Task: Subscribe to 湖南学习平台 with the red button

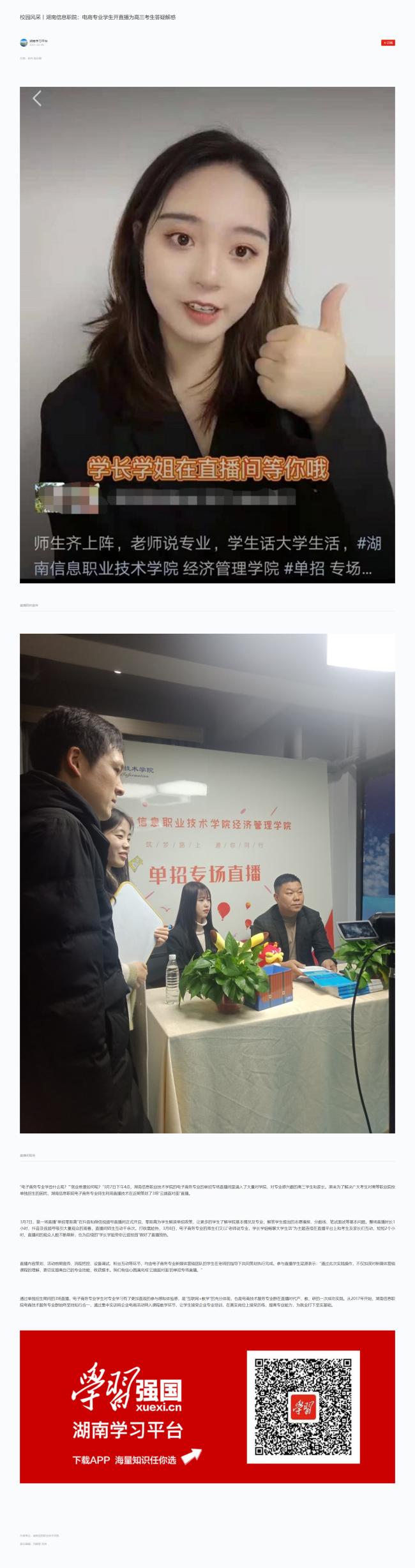Action: click(x=388, y=43)
